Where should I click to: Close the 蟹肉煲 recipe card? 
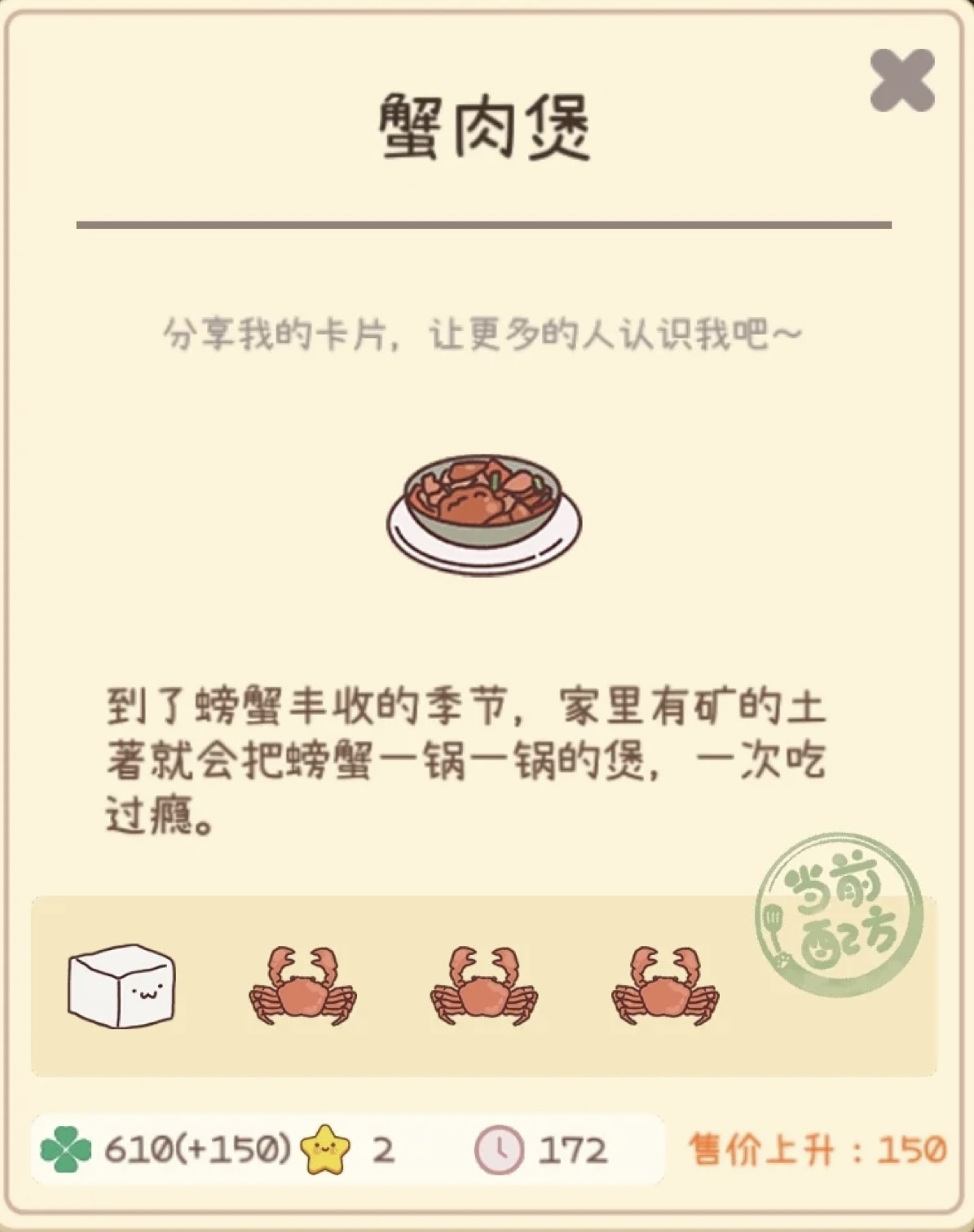click(x=901, y=80)
